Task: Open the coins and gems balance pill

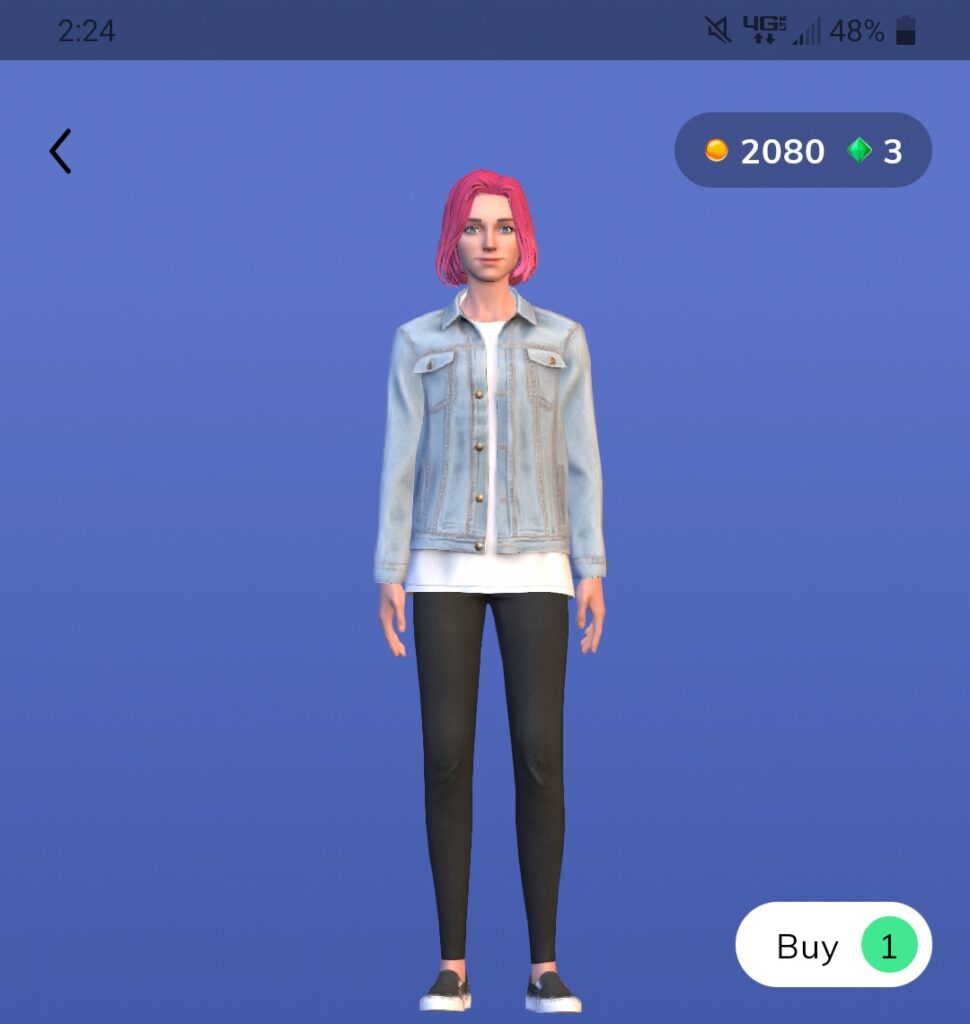Action: pyautogui.click(x=803, y=151)
